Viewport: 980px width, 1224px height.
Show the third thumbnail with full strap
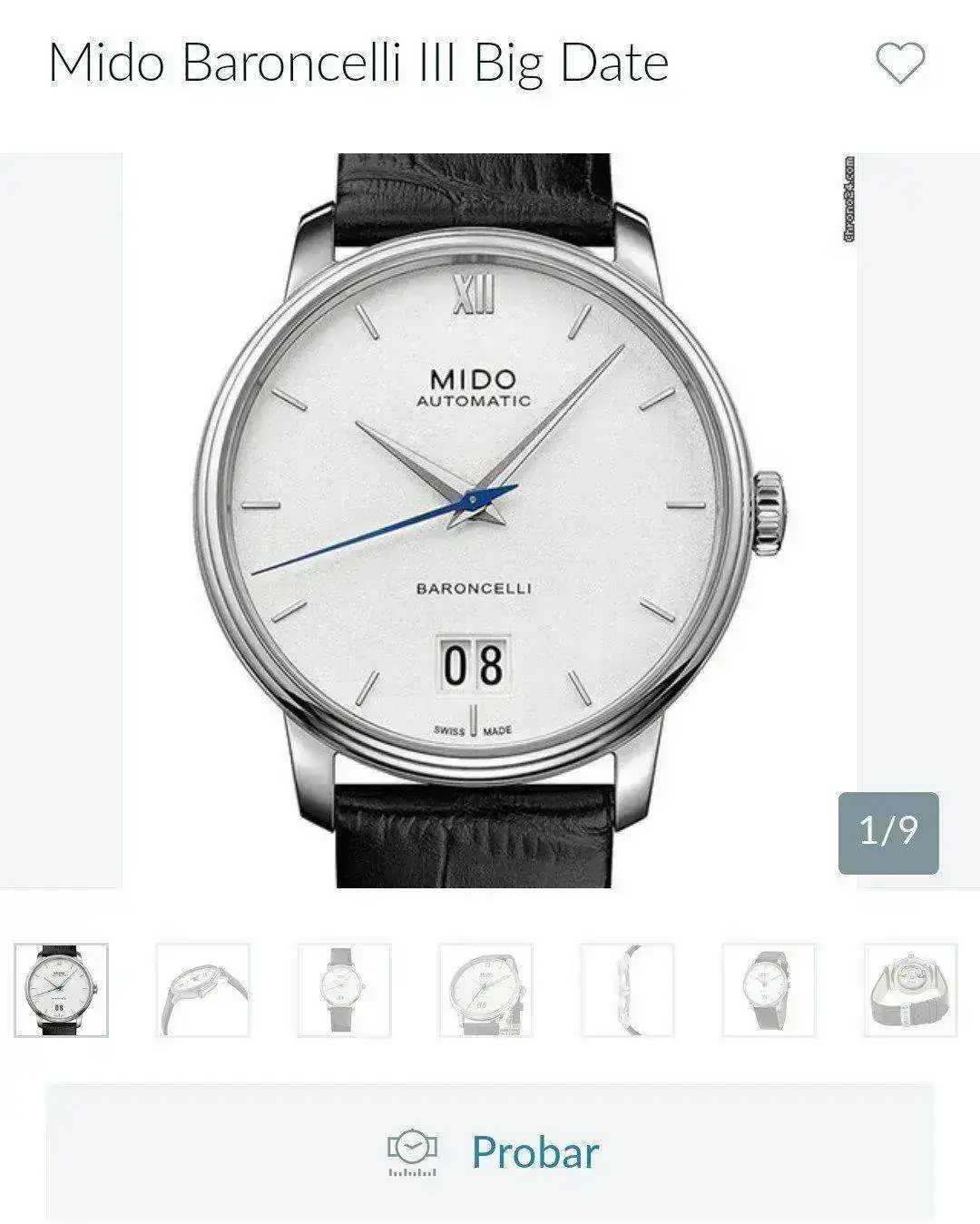click(345, 990)
